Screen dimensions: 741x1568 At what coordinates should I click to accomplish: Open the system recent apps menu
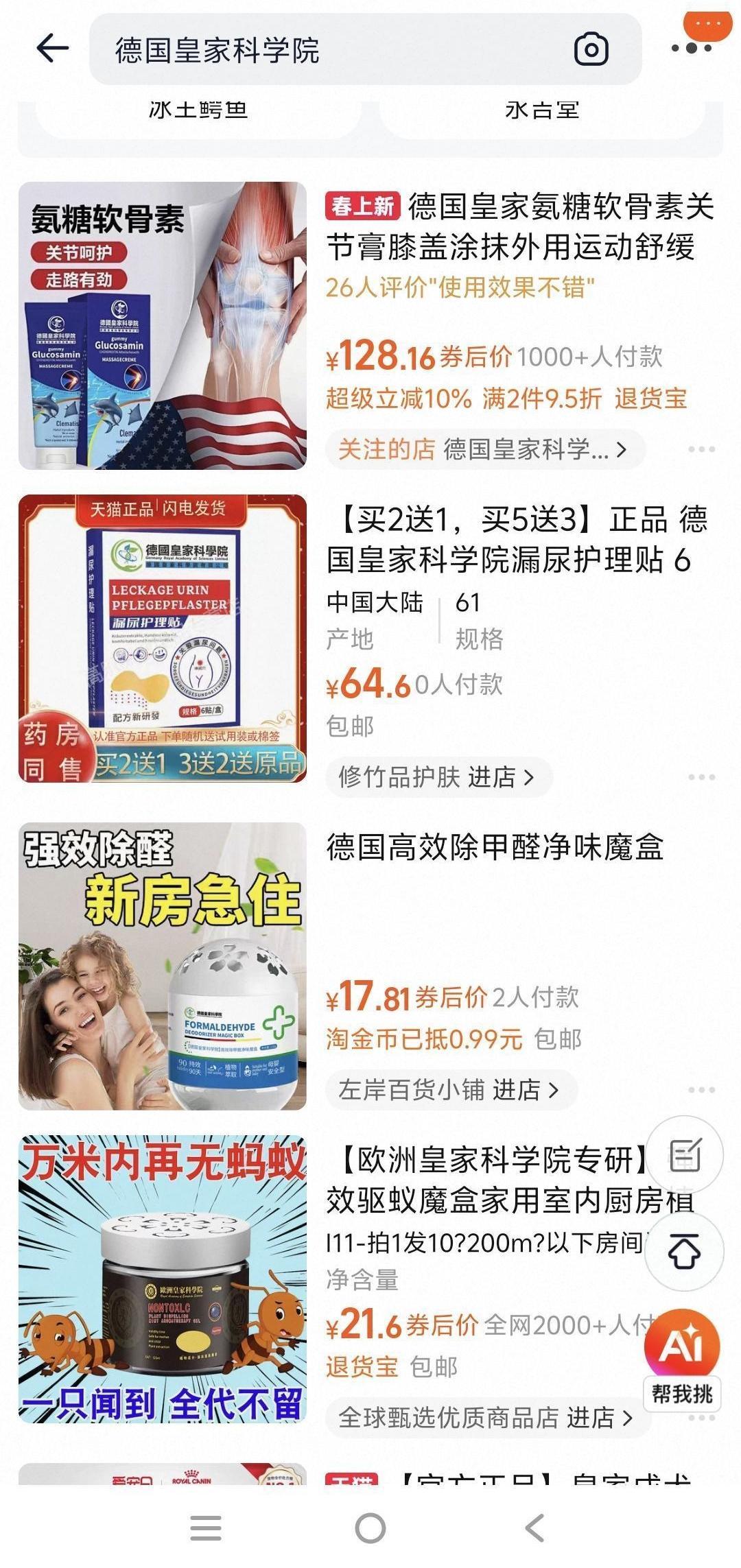point(206,1528)
